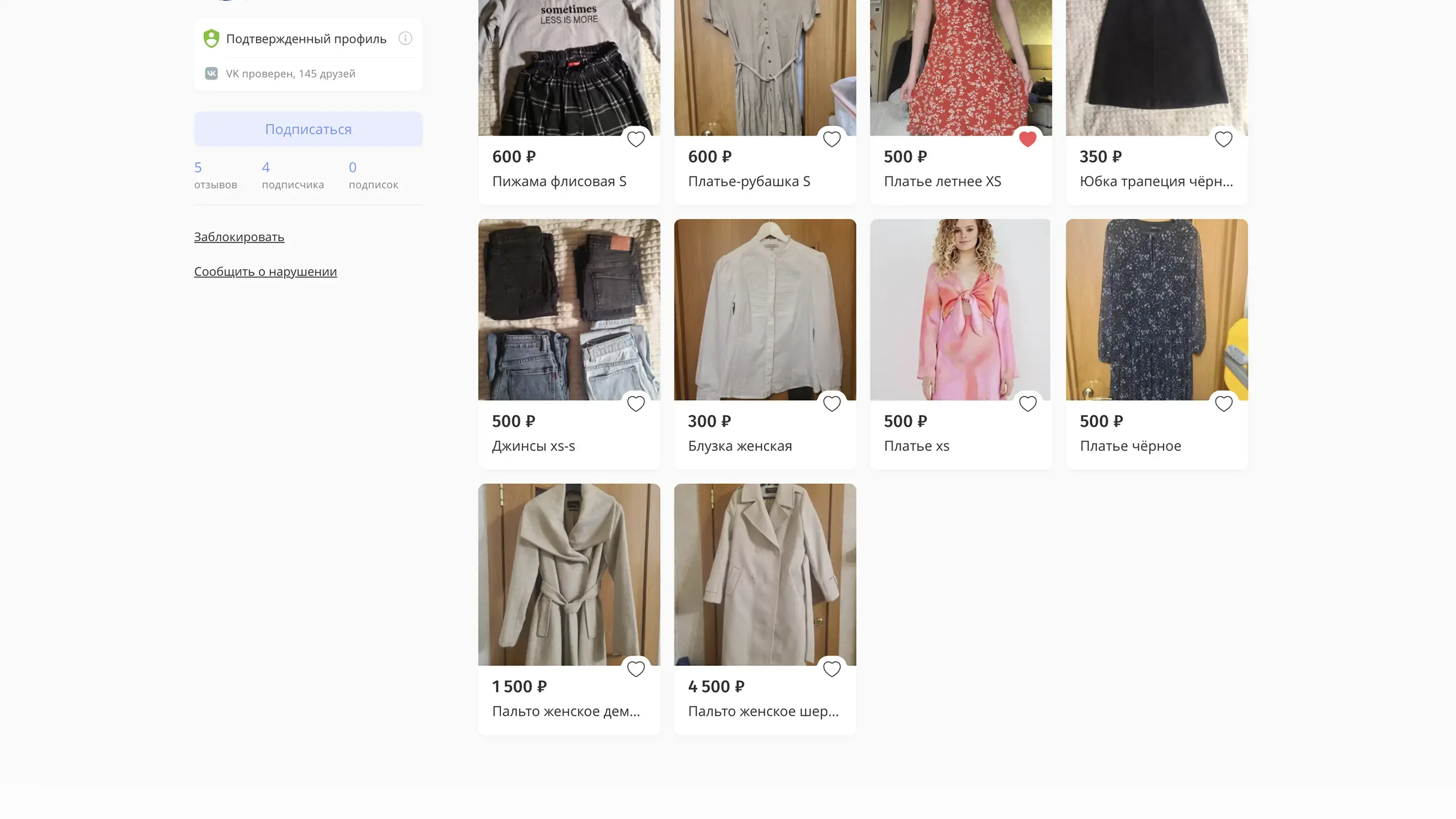Favorite the Юбка трапеция чёрная listing
The width and height of the screenshot is (1456, 819).
[1223, 139]
